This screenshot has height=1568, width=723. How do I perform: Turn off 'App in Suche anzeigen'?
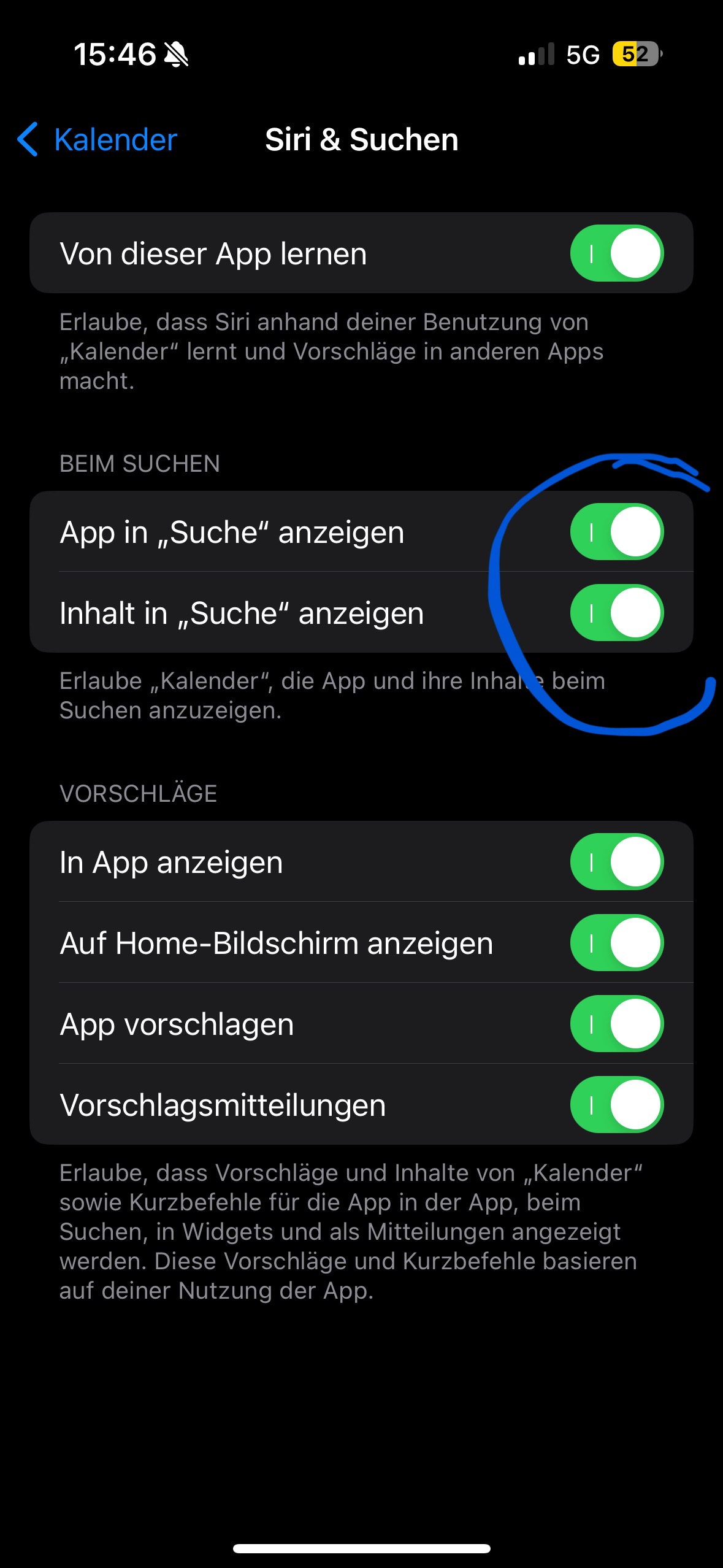(617, 532)
